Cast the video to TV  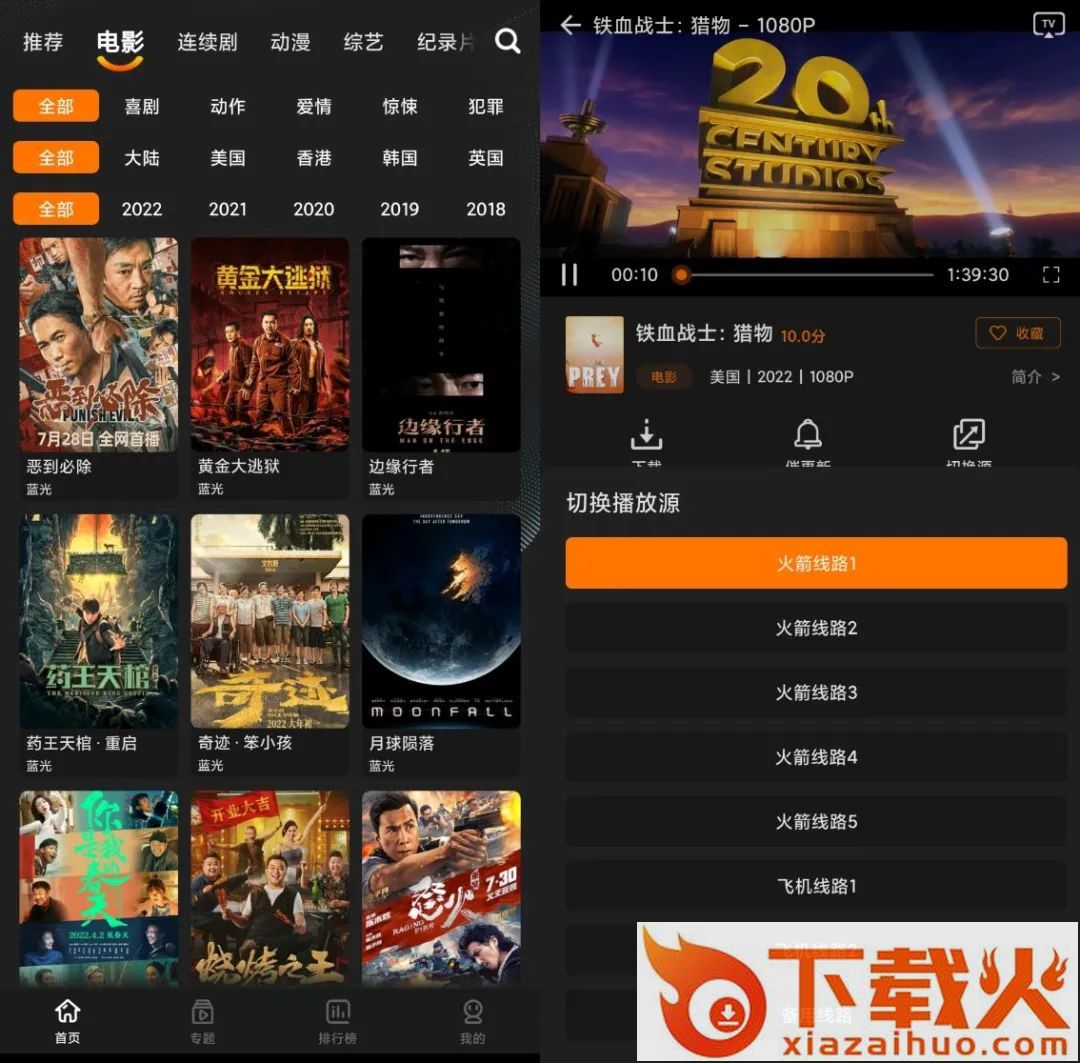coord(1048,25)
